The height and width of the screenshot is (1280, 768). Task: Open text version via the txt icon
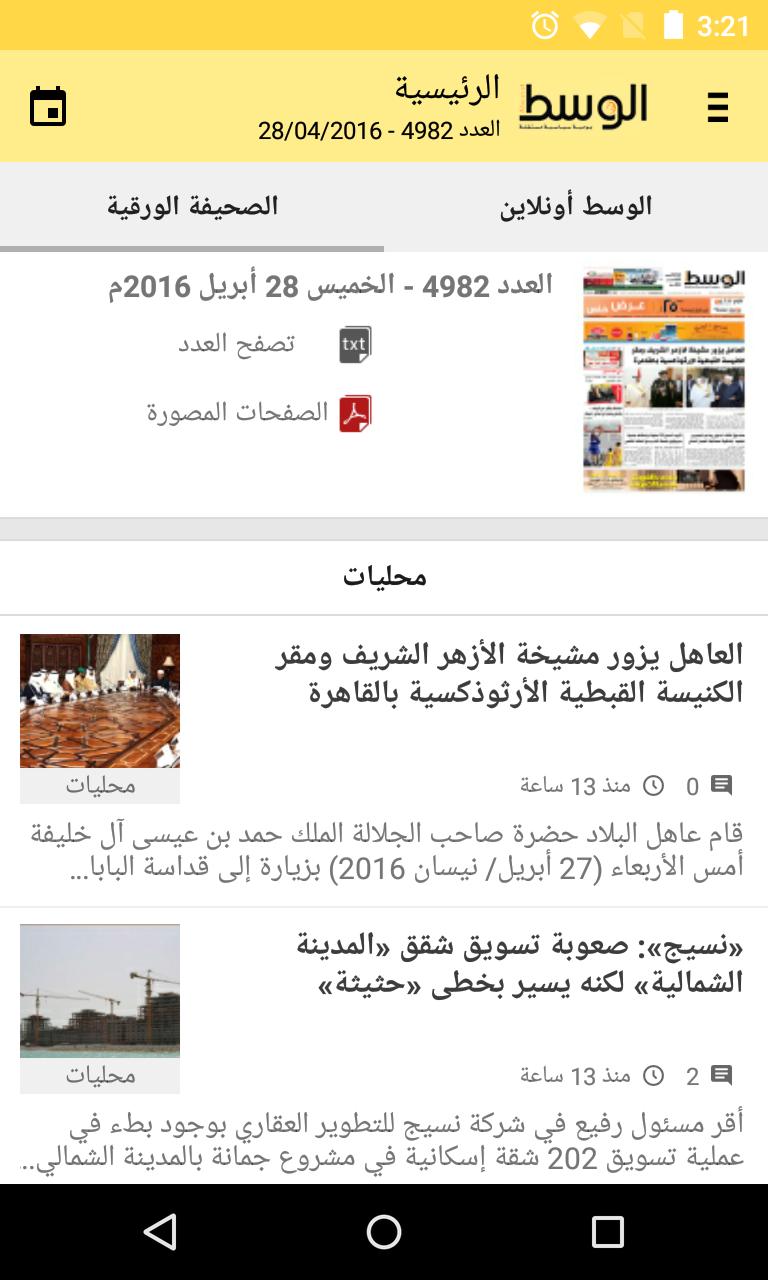355,343
